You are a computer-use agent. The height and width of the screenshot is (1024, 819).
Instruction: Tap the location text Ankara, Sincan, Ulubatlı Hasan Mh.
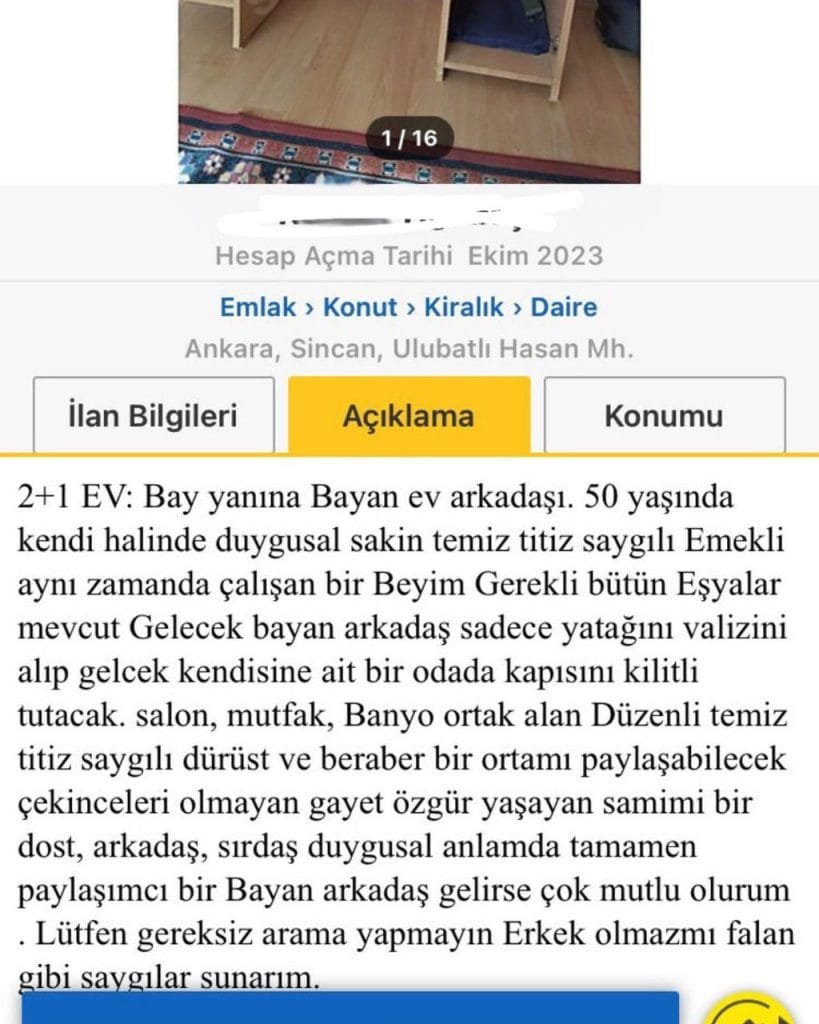(408, 348)
